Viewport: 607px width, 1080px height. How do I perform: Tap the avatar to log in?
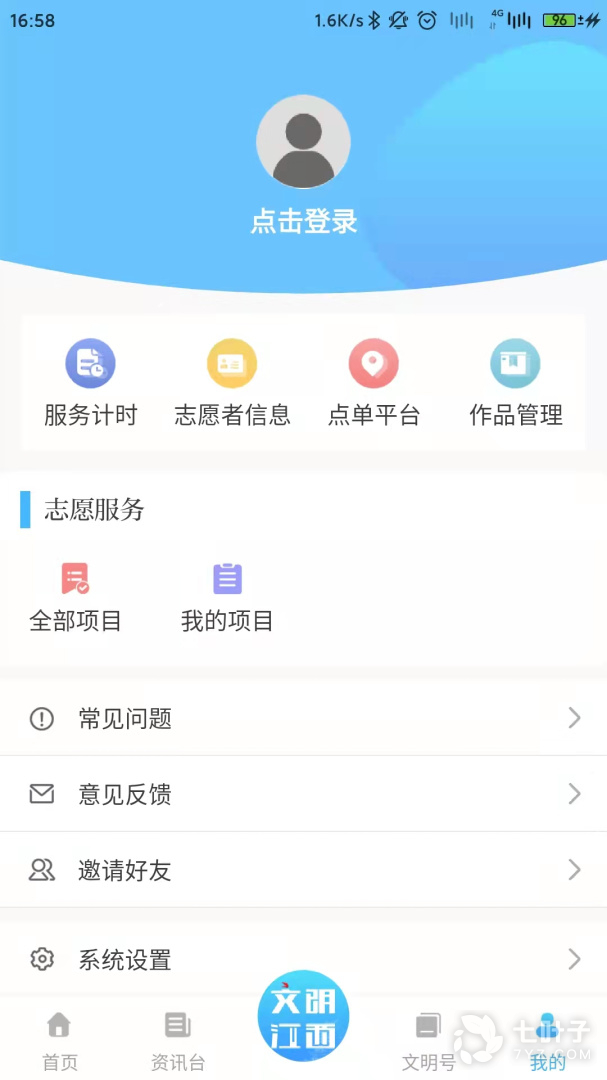tap(303, 142)
